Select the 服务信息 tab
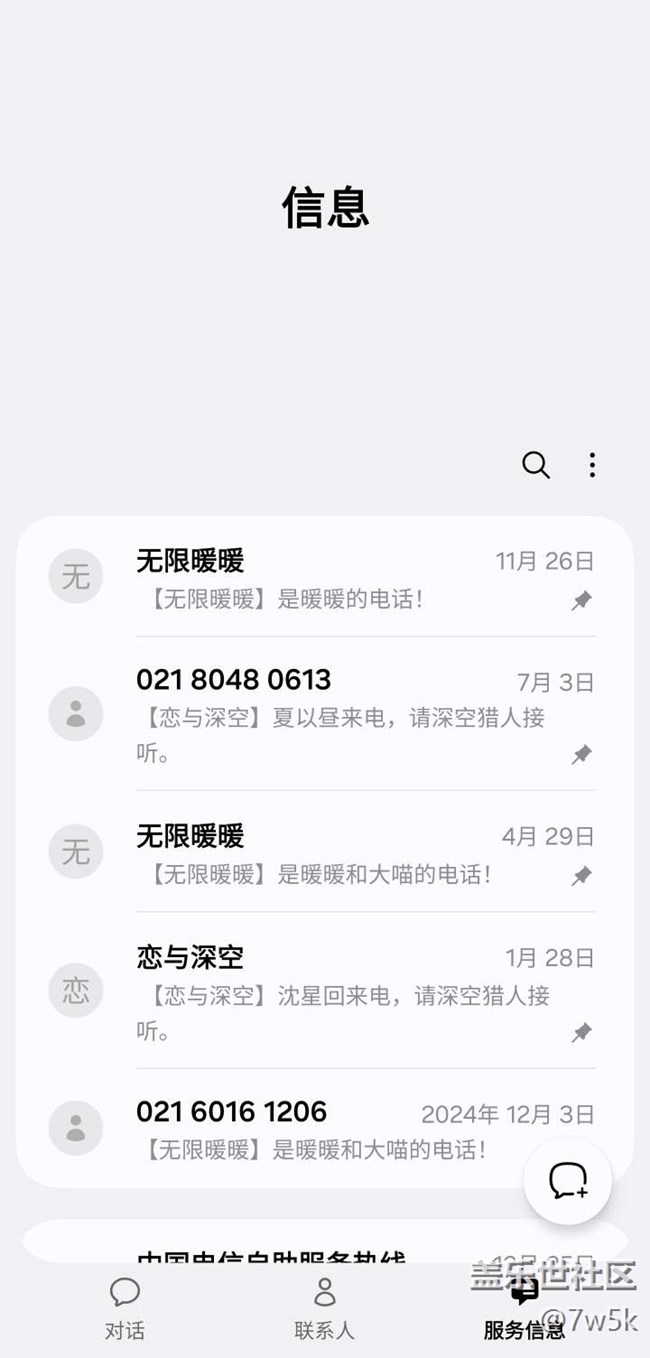The image size is (650, 1358). tap(524, 1308)
